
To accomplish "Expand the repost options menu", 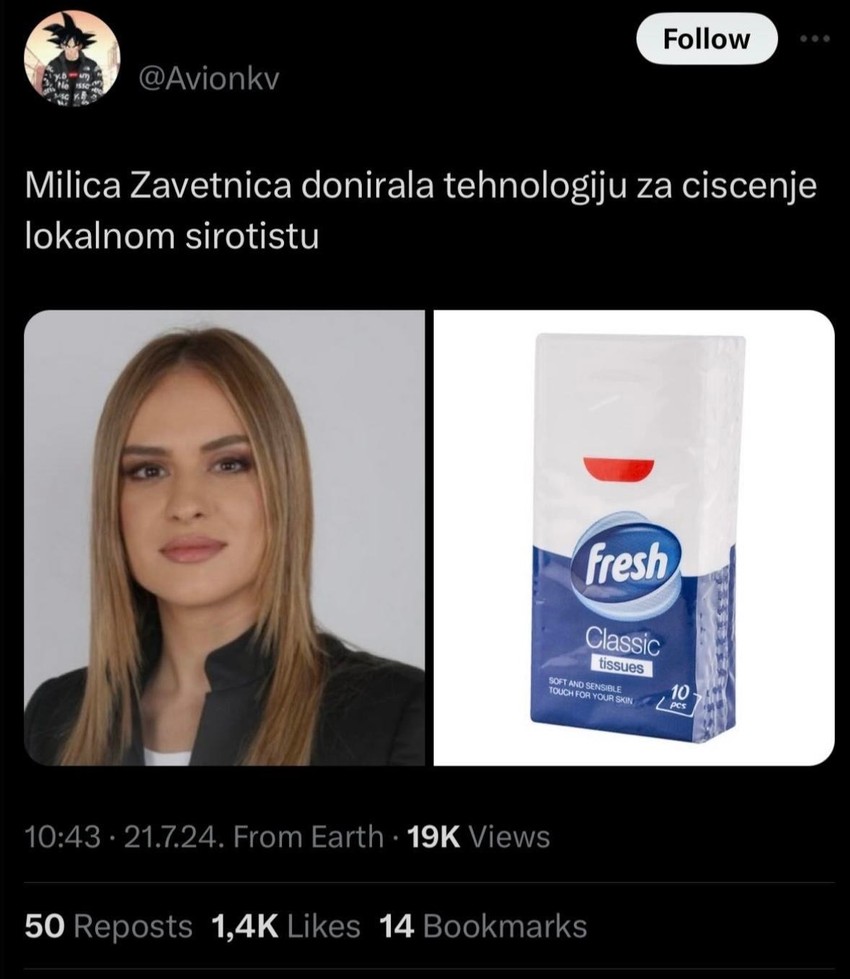I will click(x=105, y=925).
